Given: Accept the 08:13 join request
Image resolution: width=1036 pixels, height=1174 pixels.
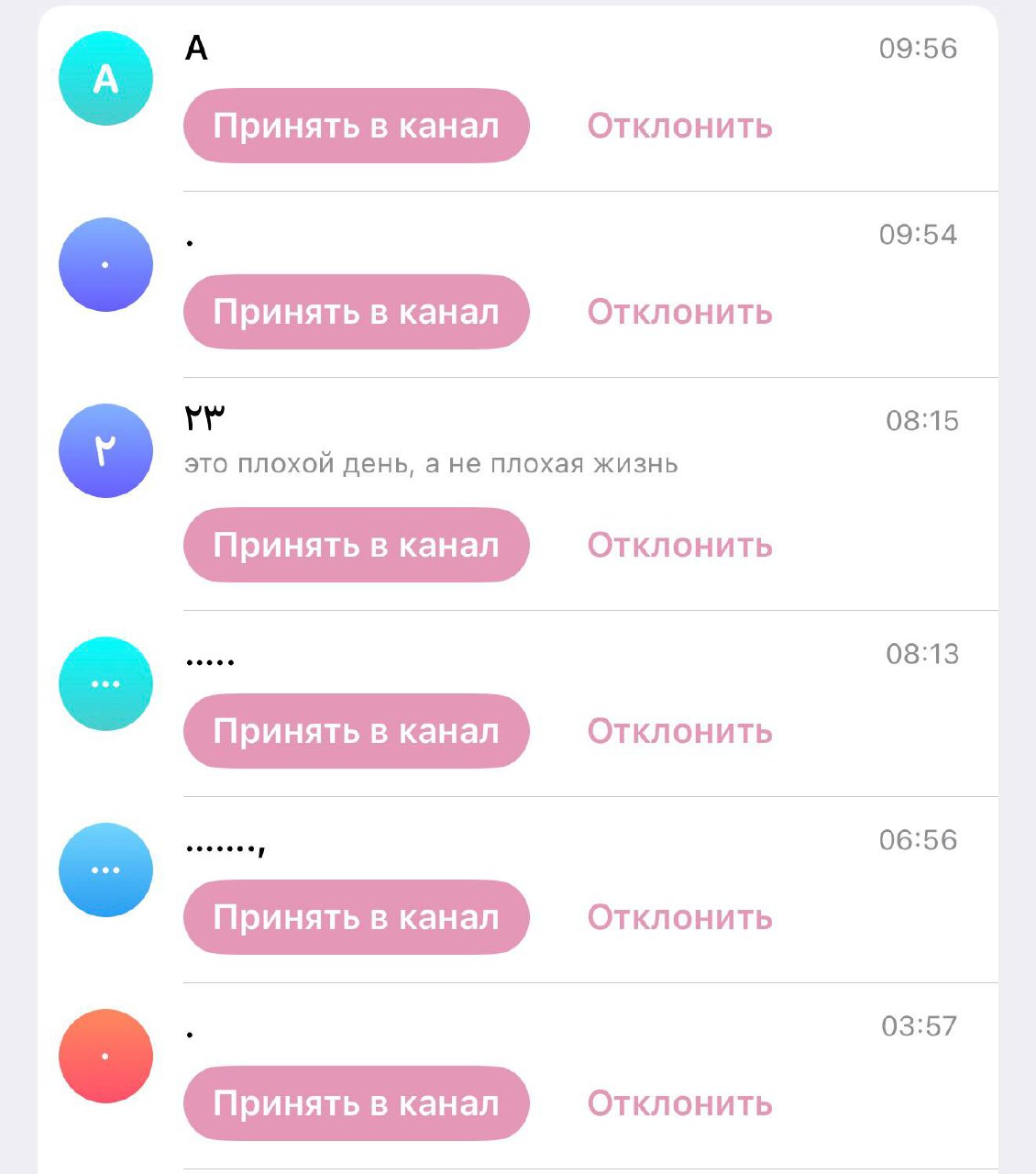Looking at the screenshot, I should tap(356, 731).
